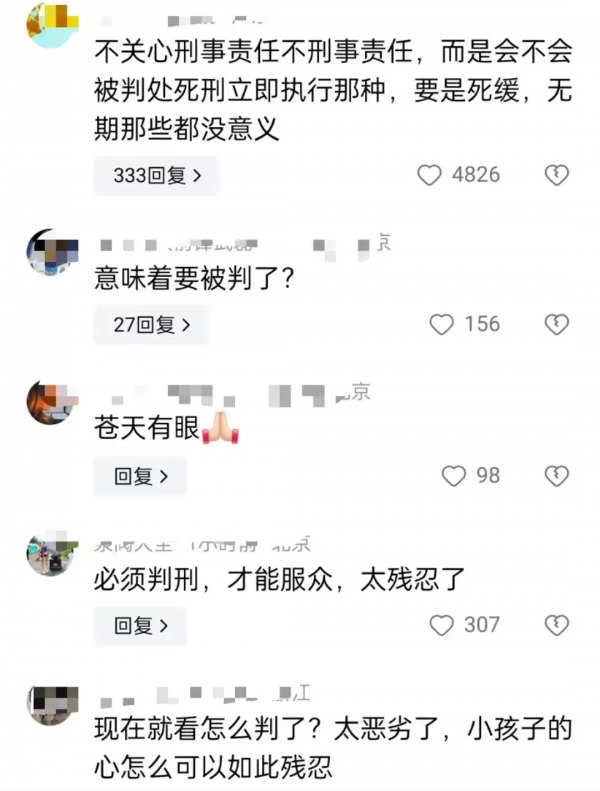
Task: Dislike the comment 意味着要被判了?
Action: (556, 325)
